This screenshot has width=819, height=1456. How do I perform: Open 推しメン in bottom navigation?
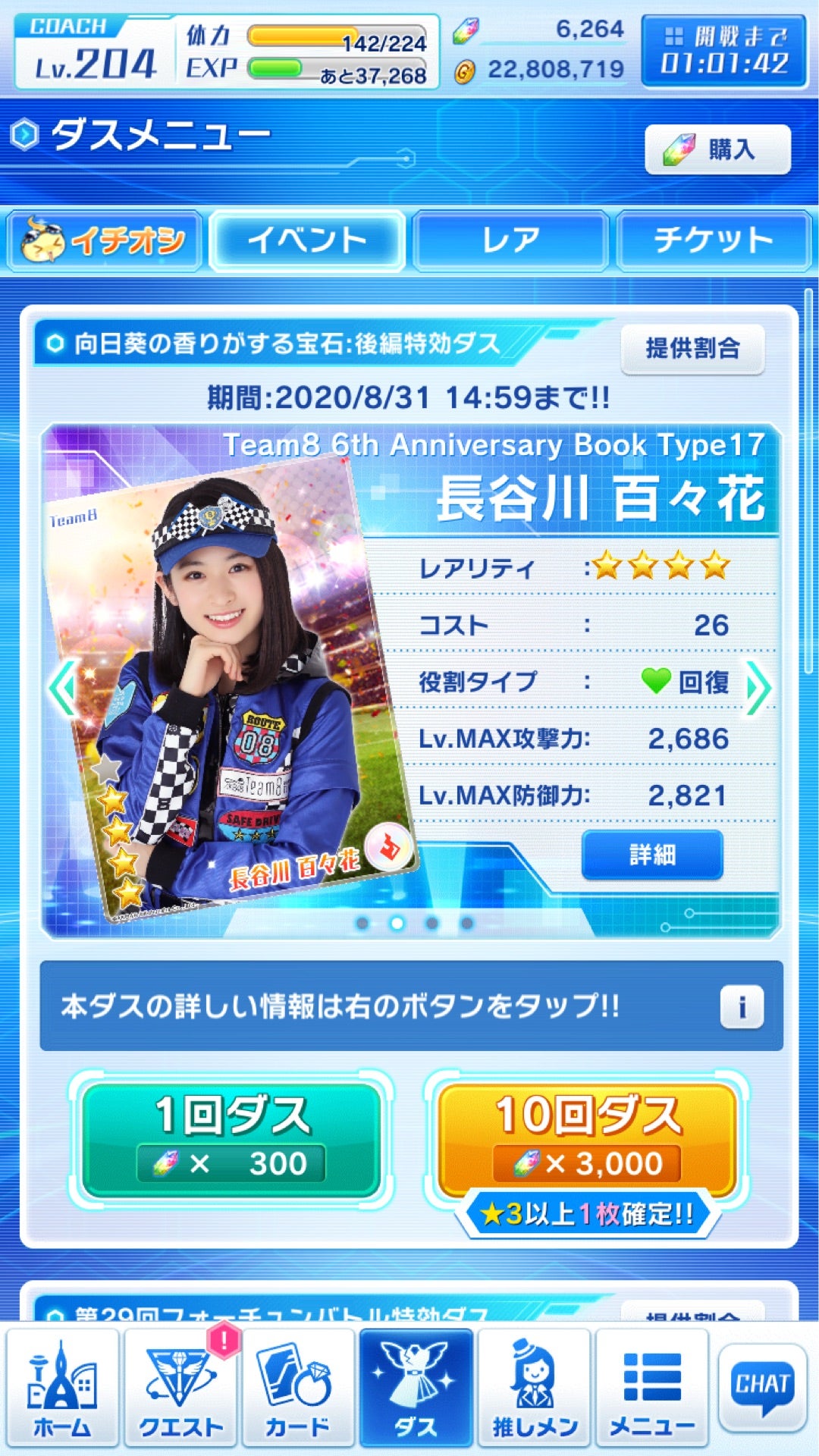(534, 1388)
